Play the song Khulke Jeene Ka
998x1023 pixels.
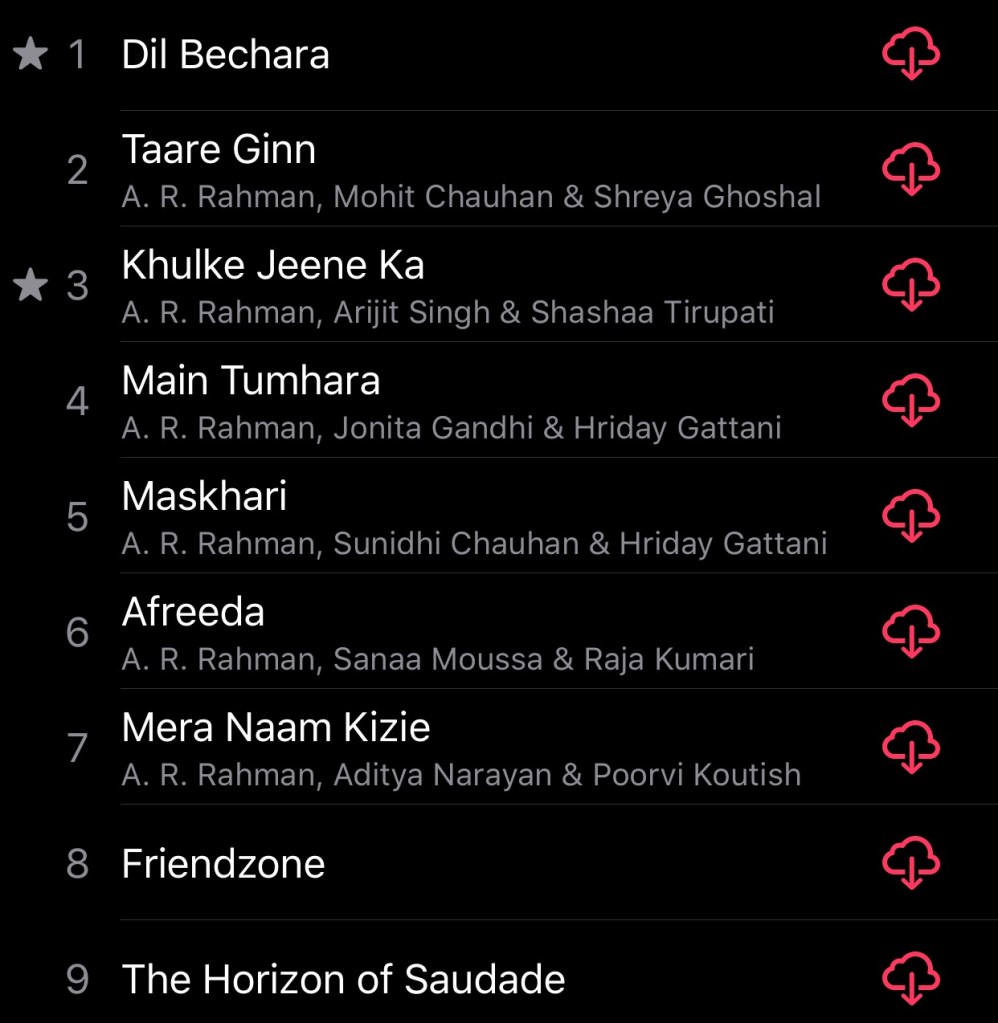(273, 266)
